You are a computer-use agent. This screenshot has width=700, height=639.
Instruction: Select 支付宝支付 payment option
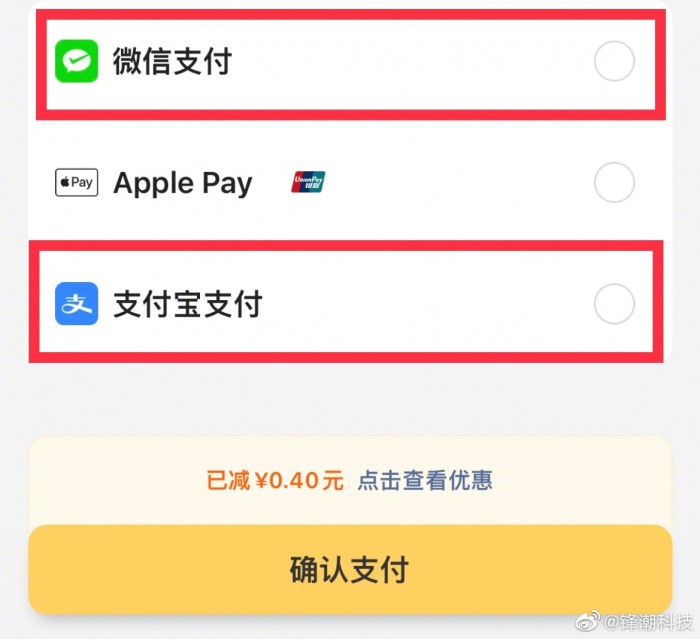point(614,304)
